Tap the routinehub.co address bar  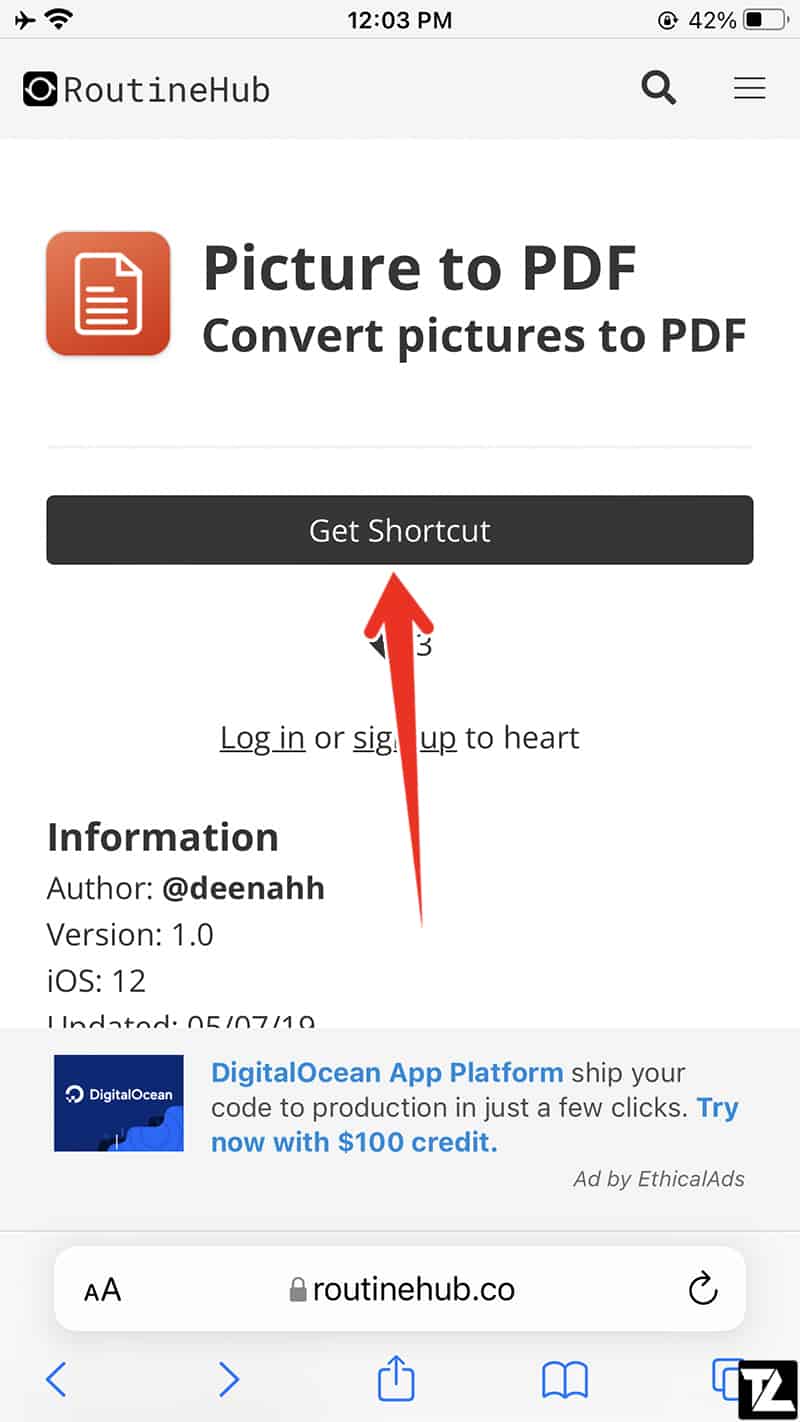402,1289
